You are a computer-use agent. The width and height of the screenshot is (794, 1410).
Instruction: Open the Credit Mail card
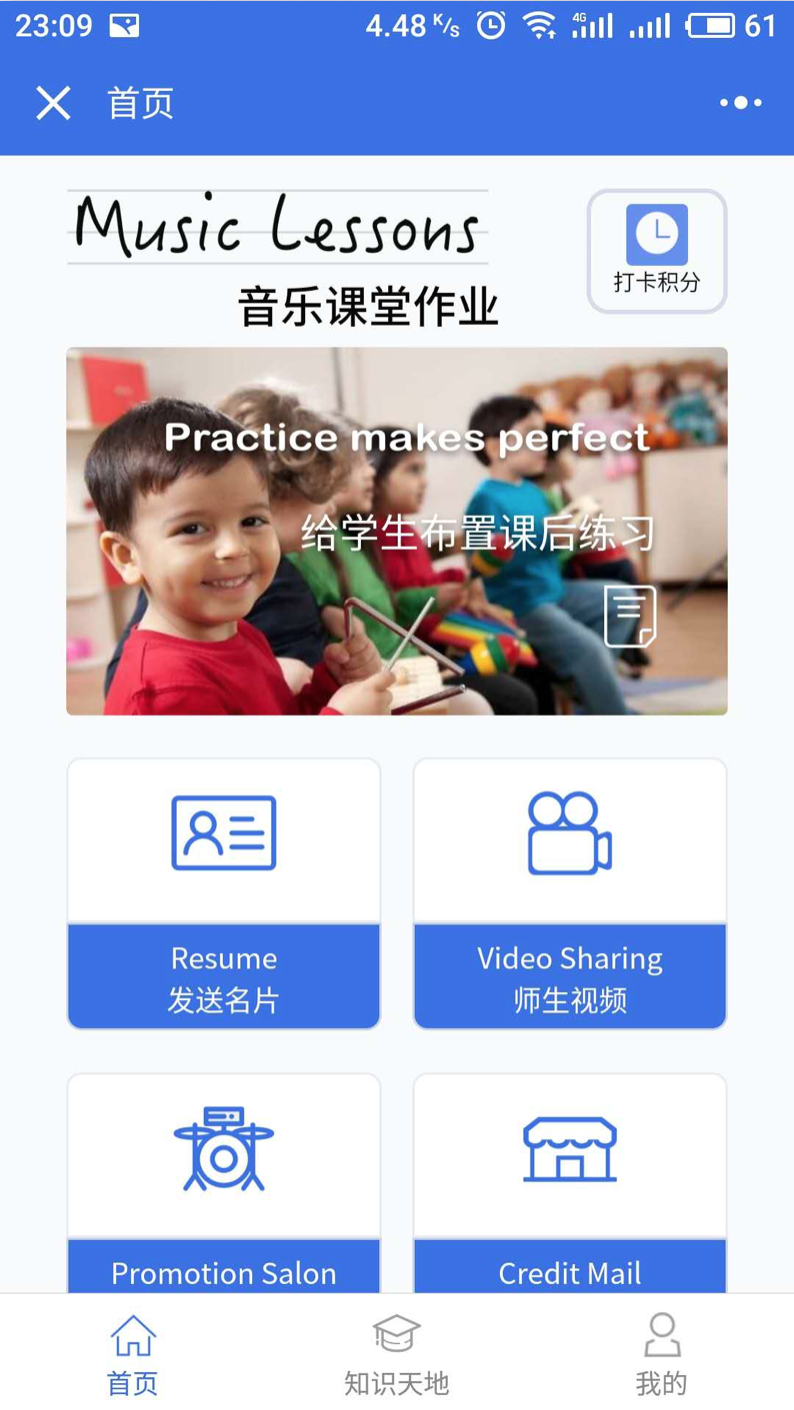point(570,1183)
